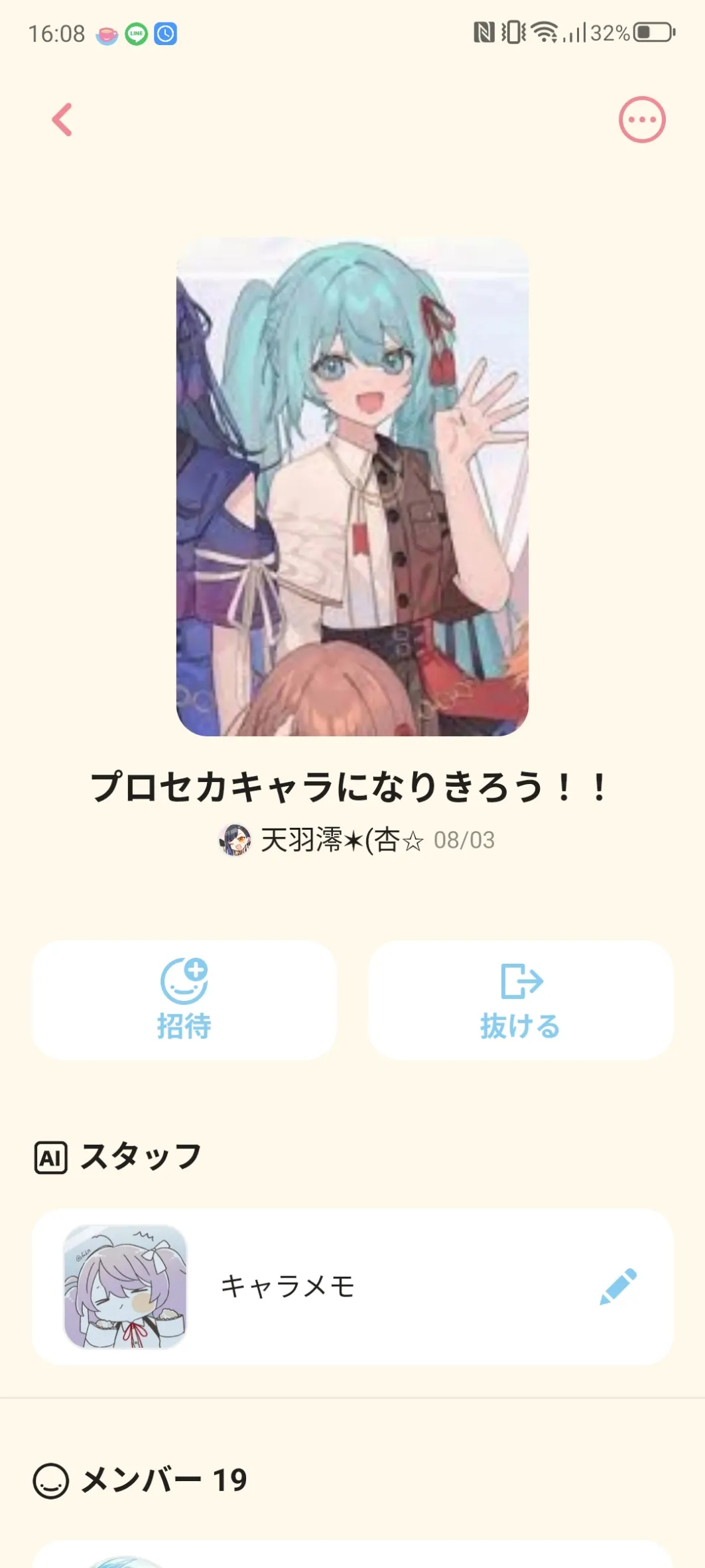Open creator 天羽澪 profile
This screenshot has width=705, height=1568.
click(321, 840)
